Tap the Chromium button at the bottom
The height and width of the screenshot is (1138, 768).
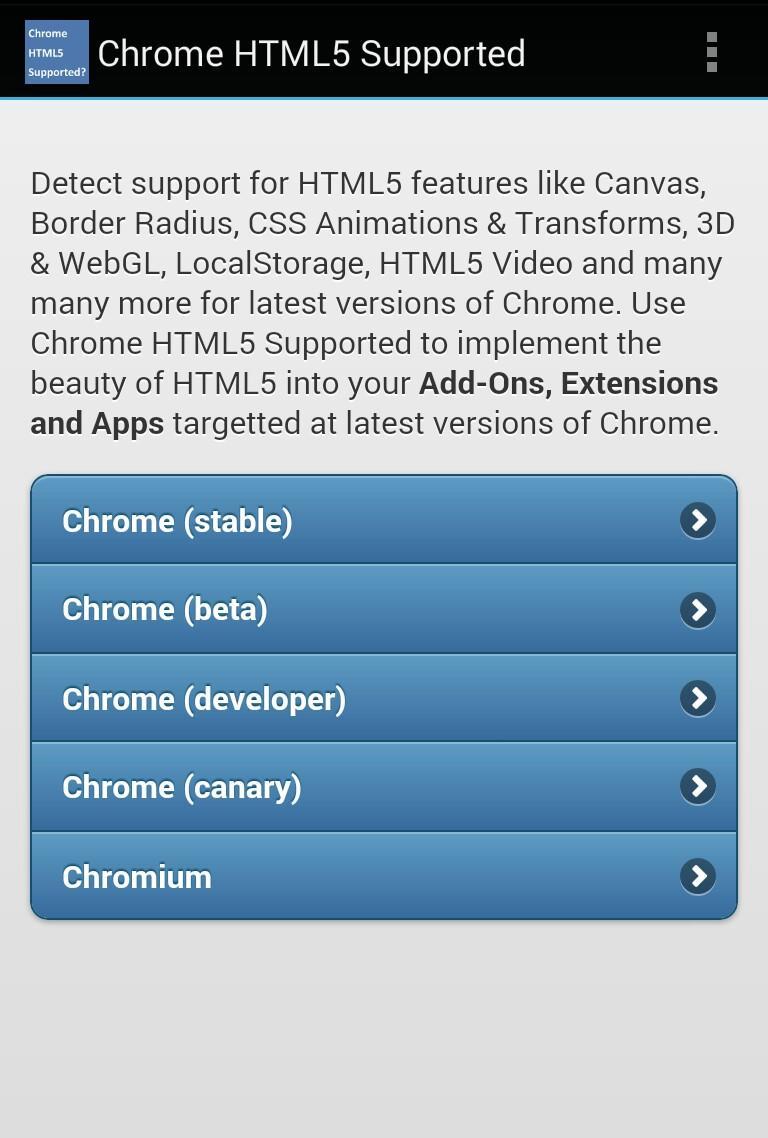(x=383, y=877)
